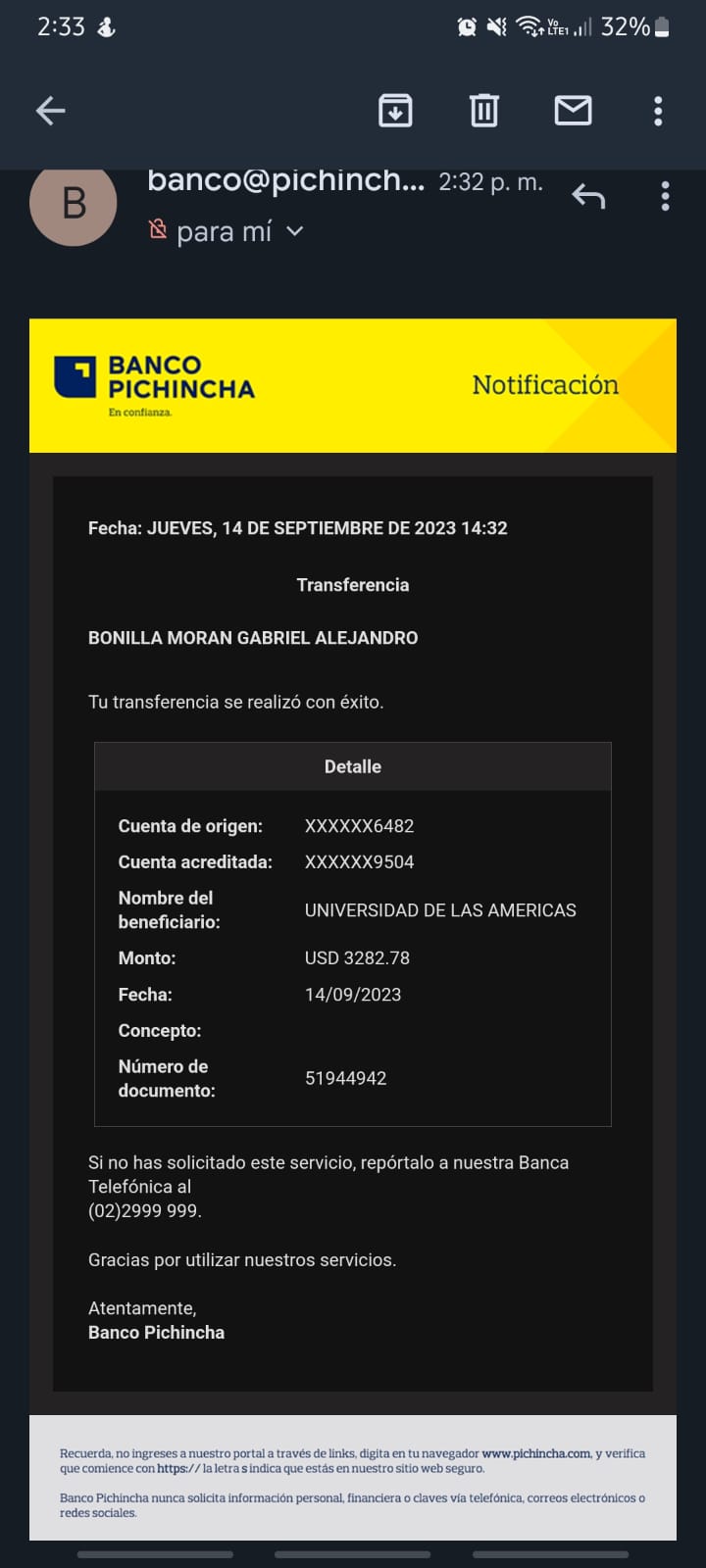Expand recipient details next to para mí
The image size is (706, 1568).
[x=294, y=232]
